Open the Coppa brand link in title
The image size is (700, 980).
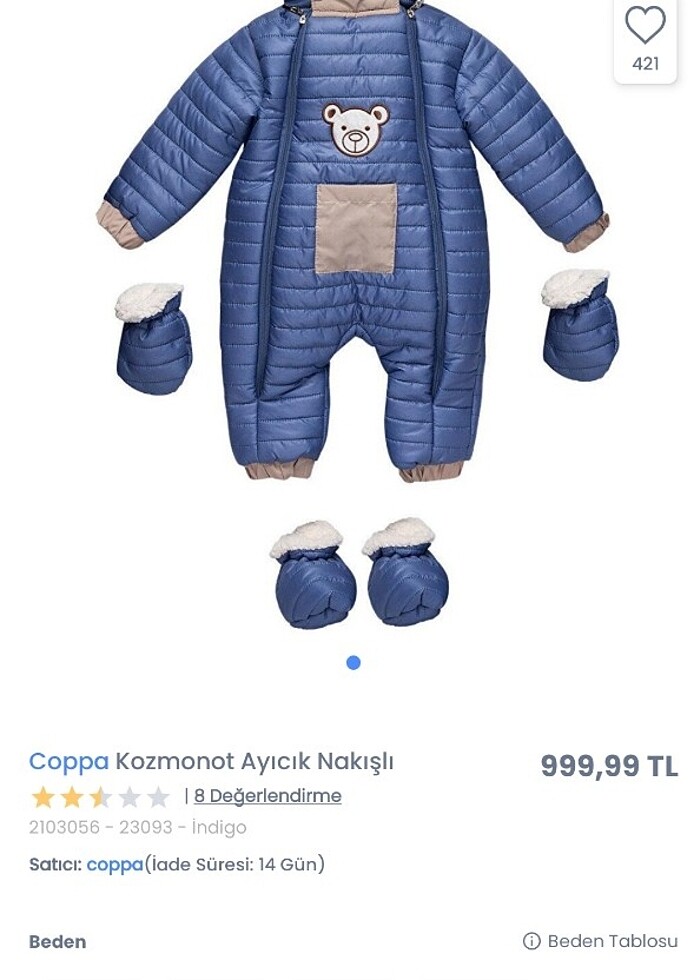click(68, 761)
